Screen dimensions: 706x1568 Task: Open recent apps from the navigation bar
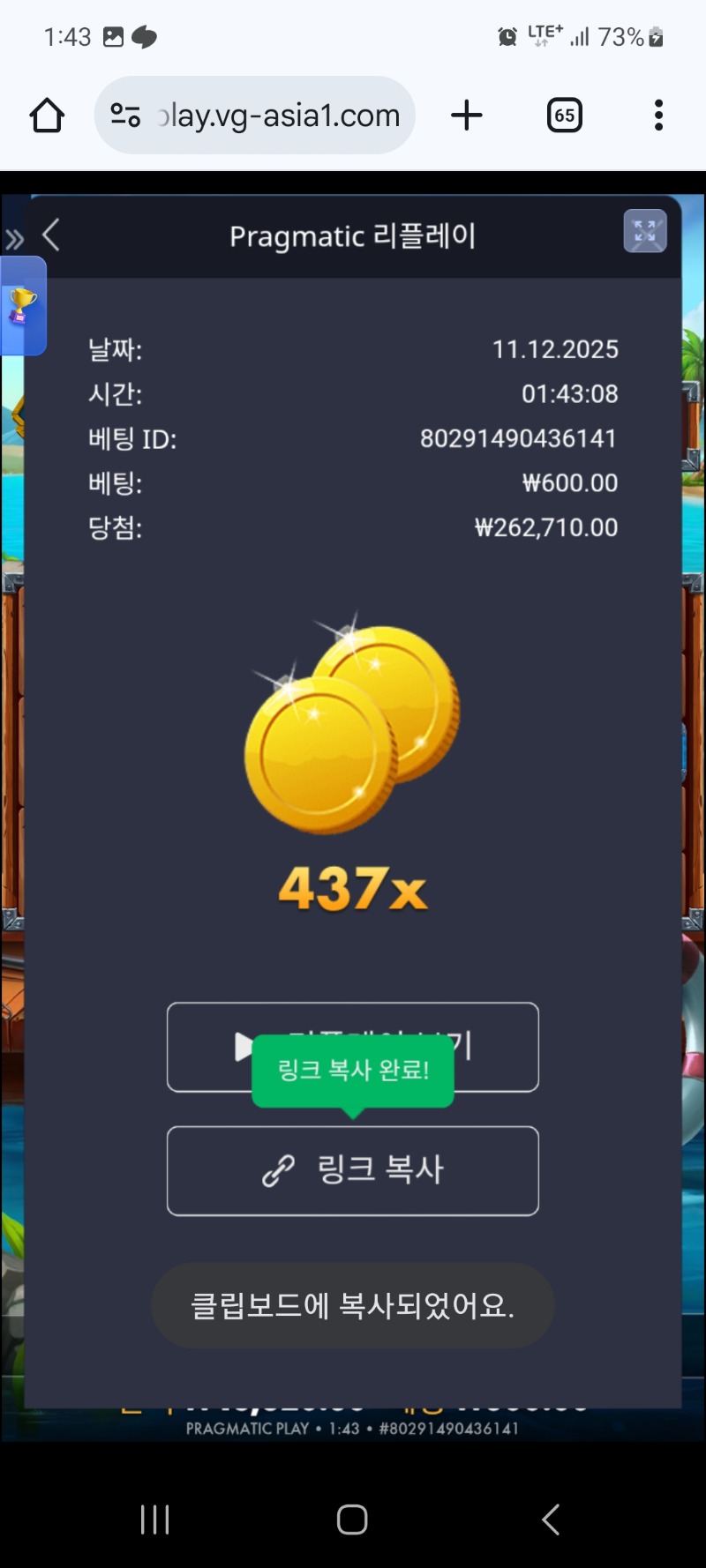[x=154, y=1519]
